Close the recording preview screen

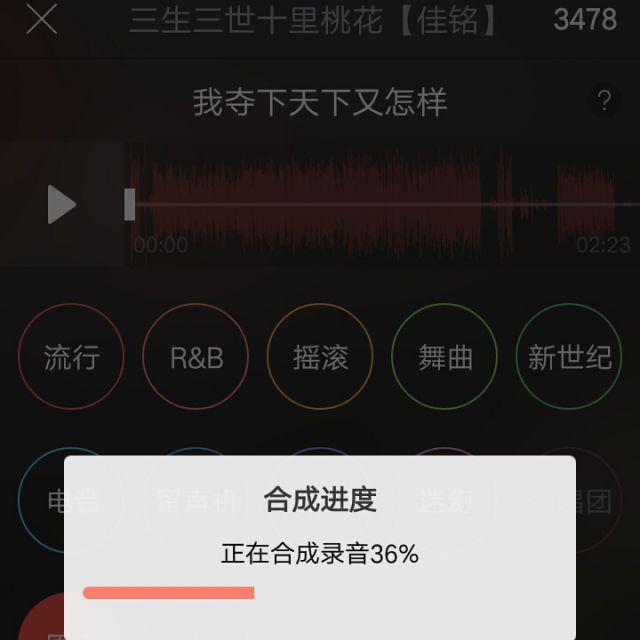(x=42, y=19)
